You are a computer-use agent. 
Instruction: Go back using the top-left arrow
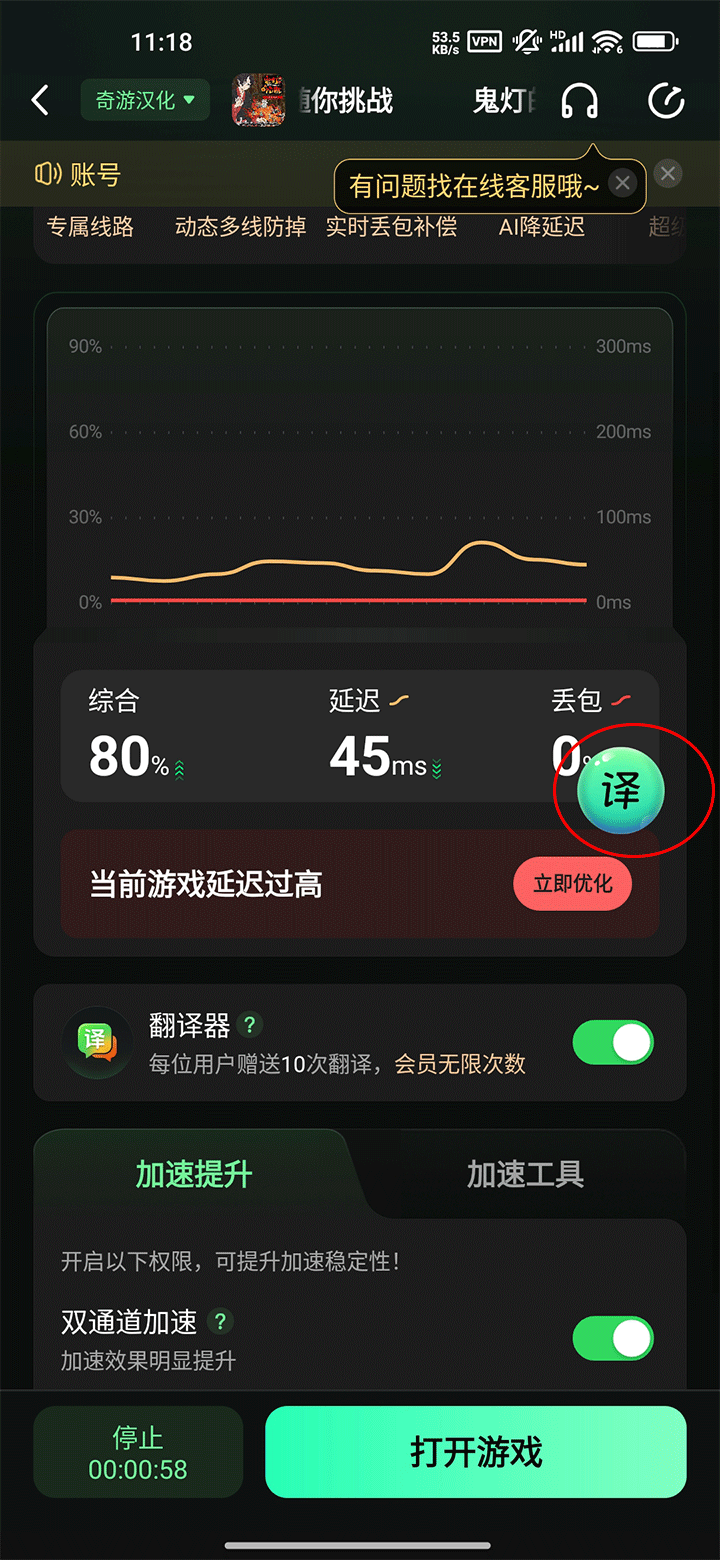pyautogui.click(x=40, y=101)
